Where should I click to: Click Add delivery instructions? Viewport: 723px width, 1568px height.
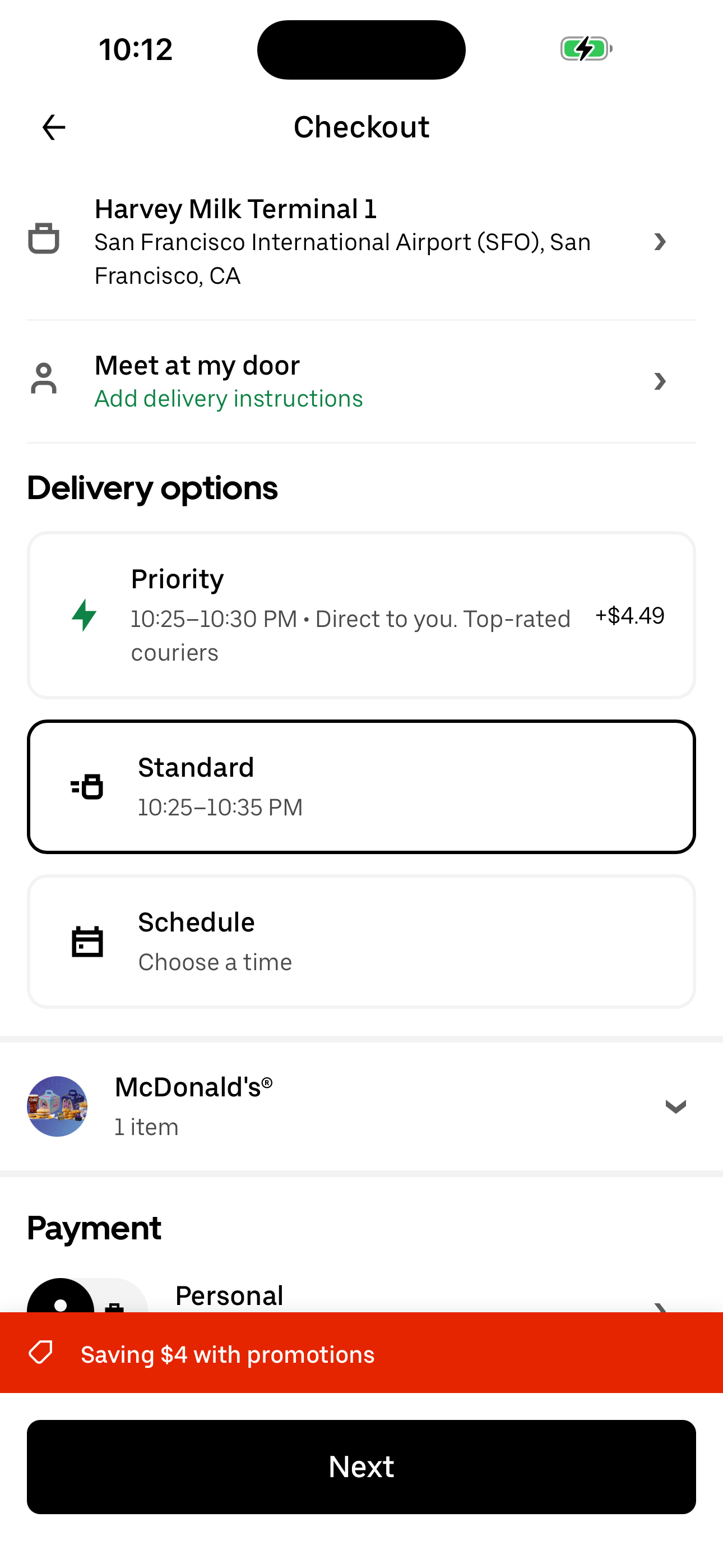[x=229, y=398]
